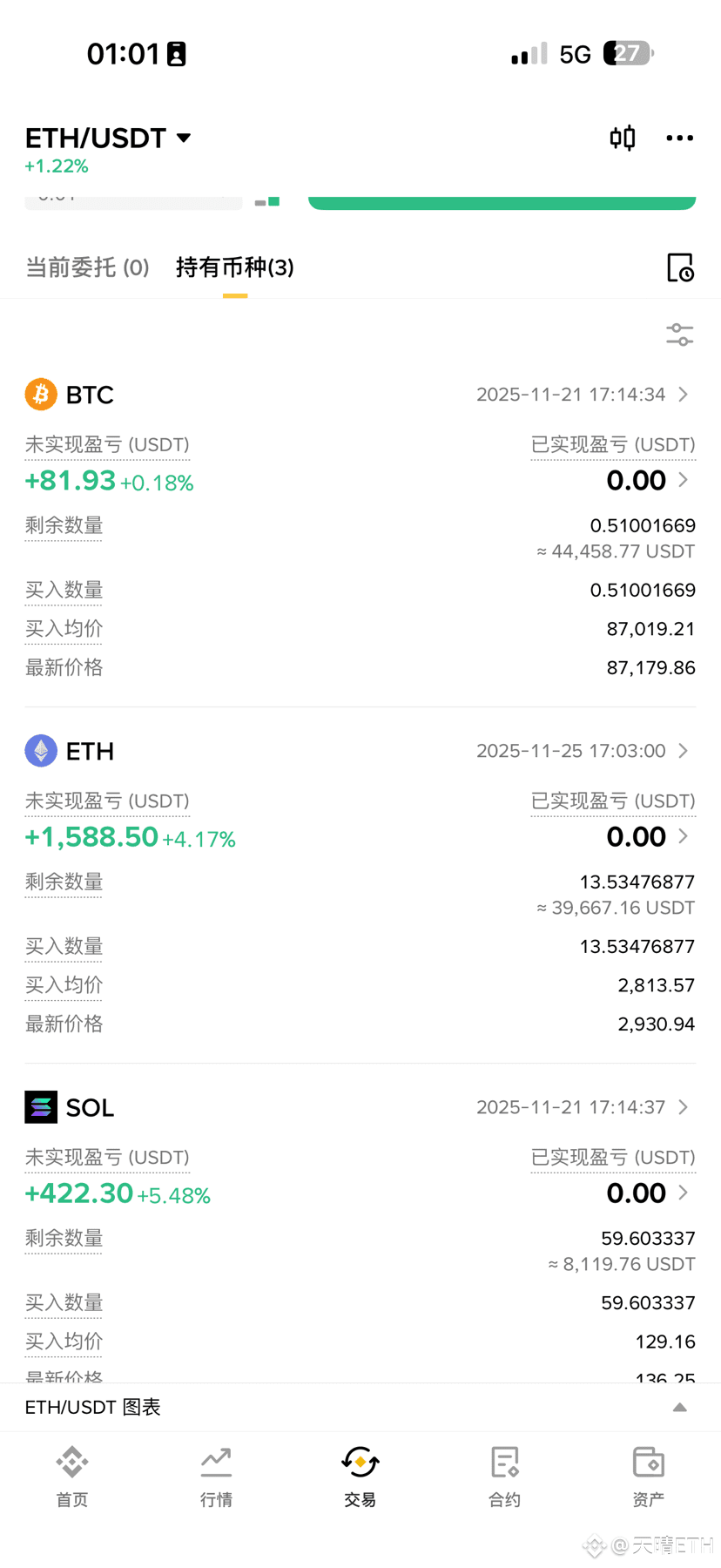Image resolution: width=721 pixels, height=1568 pixels.
Task: Go to the 首页 home tab
Action: coord(72,1476)
